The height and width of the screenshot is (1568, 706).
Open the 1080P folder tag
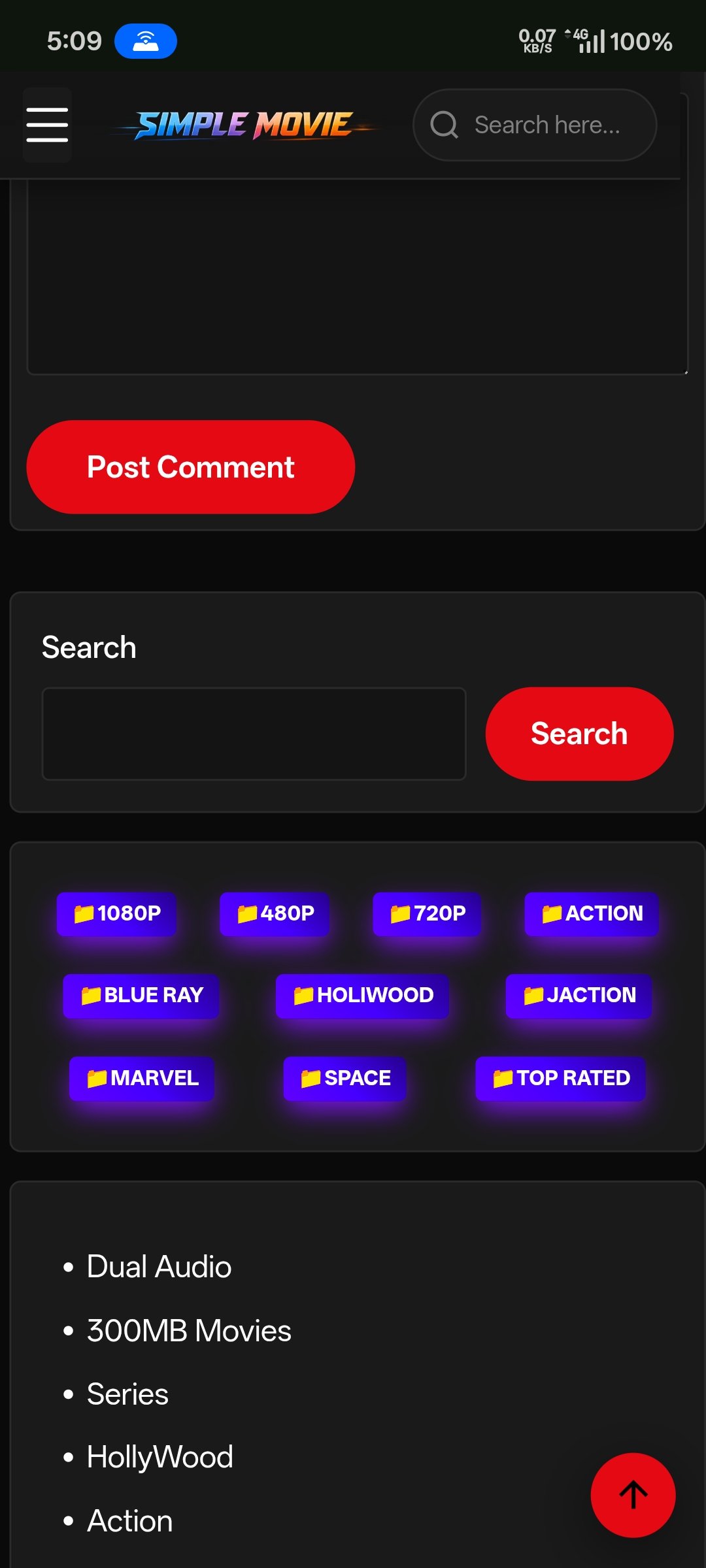pyautogui.click(x=117, y=914)
